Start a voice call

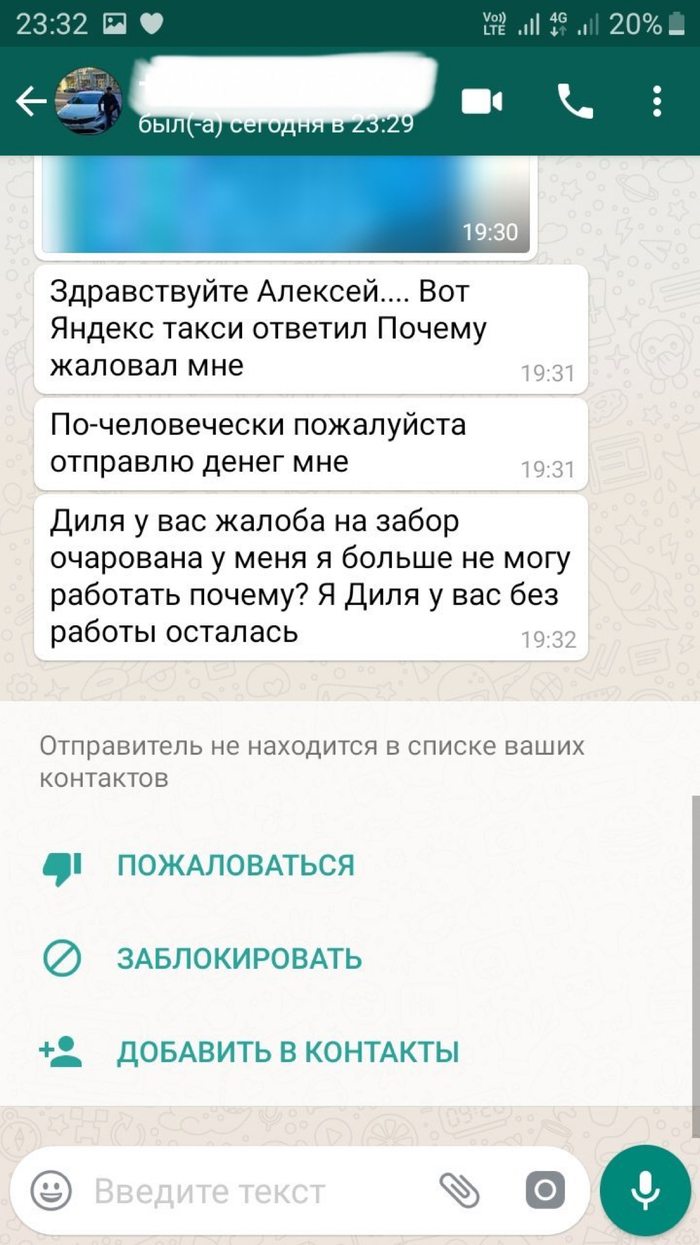click(x=575, y=102)
